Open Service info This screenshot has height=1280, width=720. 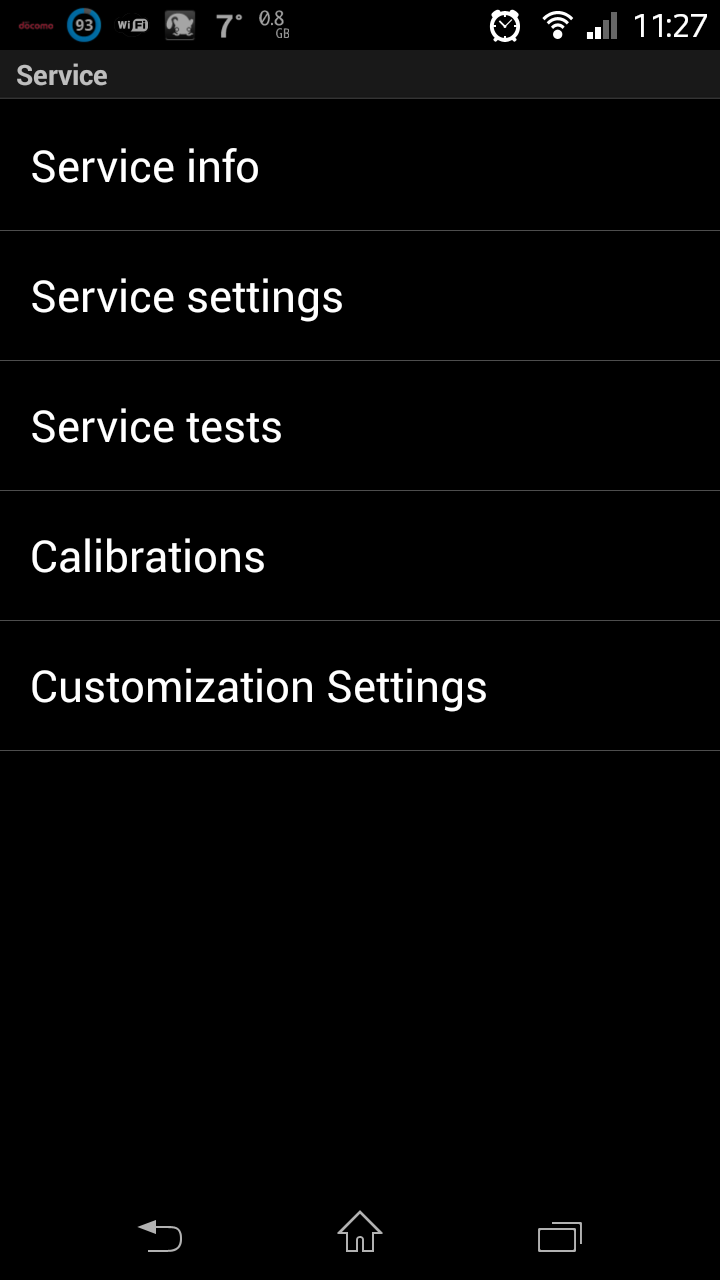[x=360, y=166]
